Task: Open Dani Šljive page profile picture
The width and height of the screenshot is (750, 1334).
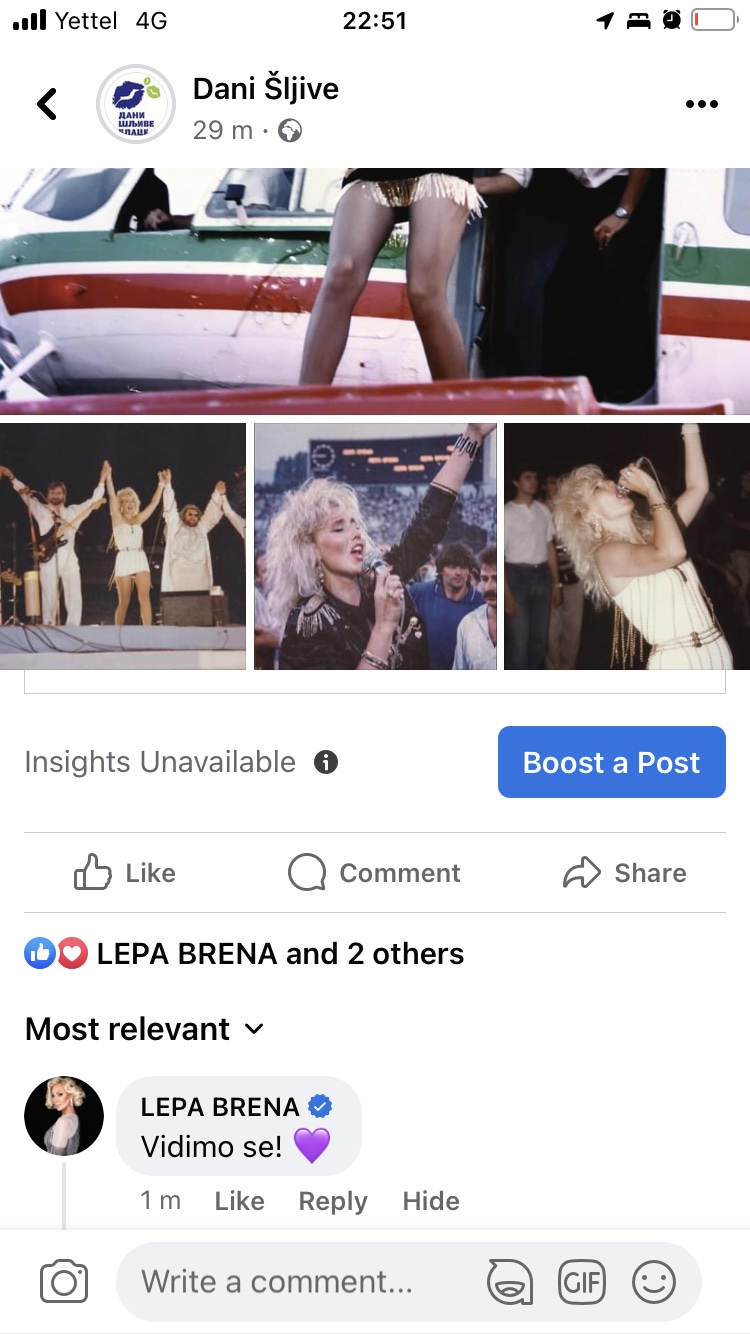Action: click(135, 104)
